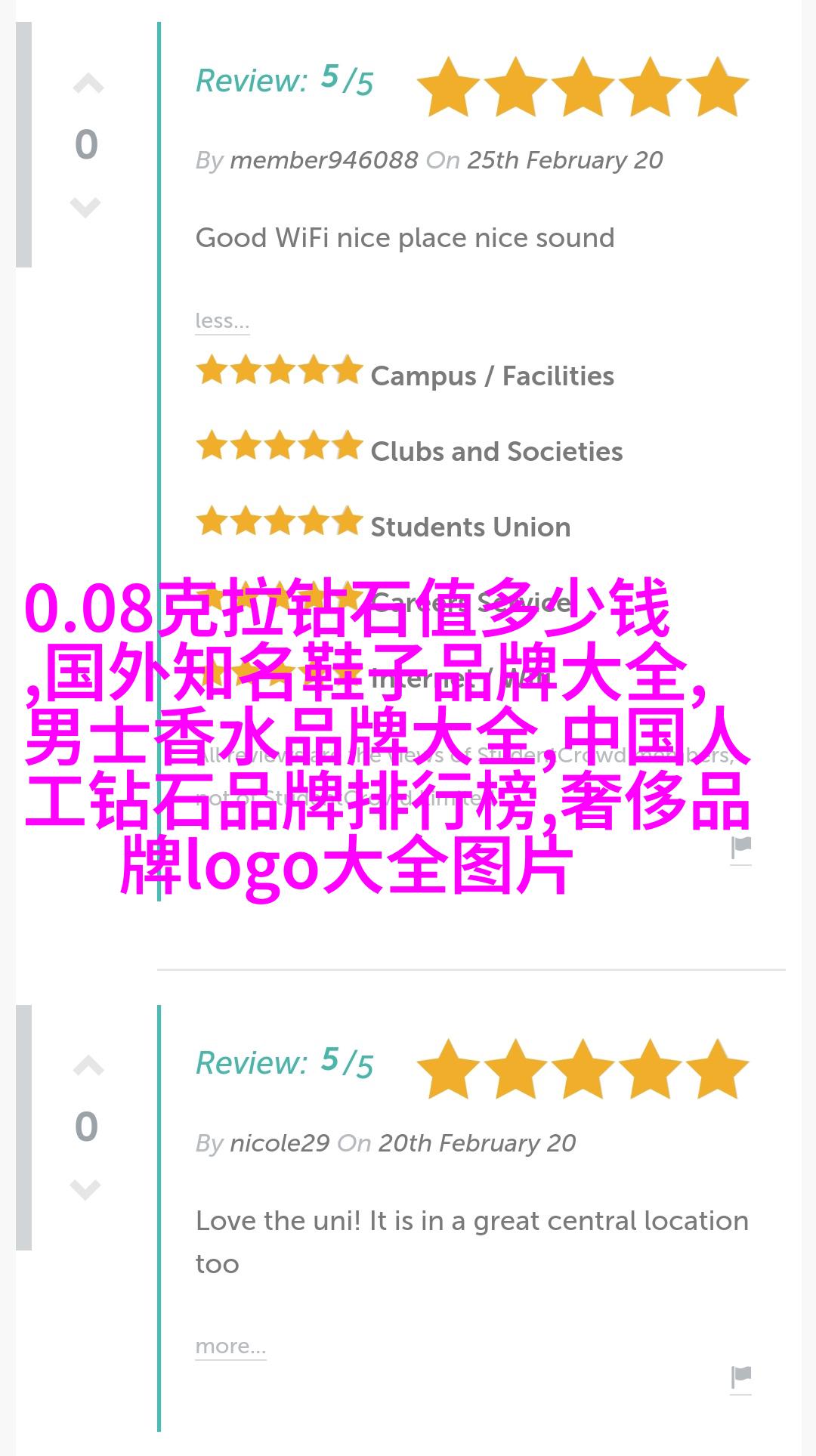Flag the review by nicole29
The image size is (816, 1456).
pyautogui.click(x=741, y=1377)
